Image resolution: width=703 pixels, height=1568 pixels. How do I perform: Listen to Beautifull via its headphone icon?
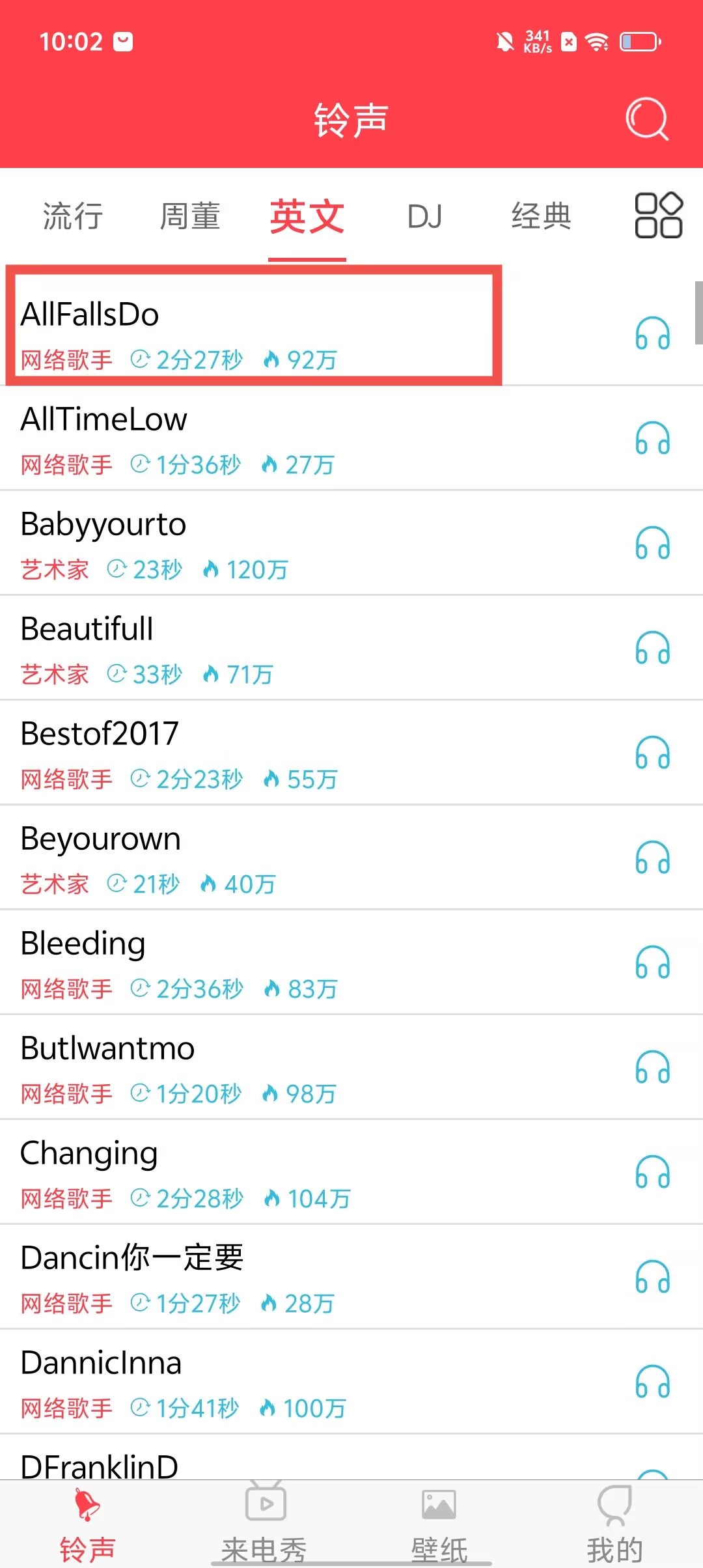(652, 648)
